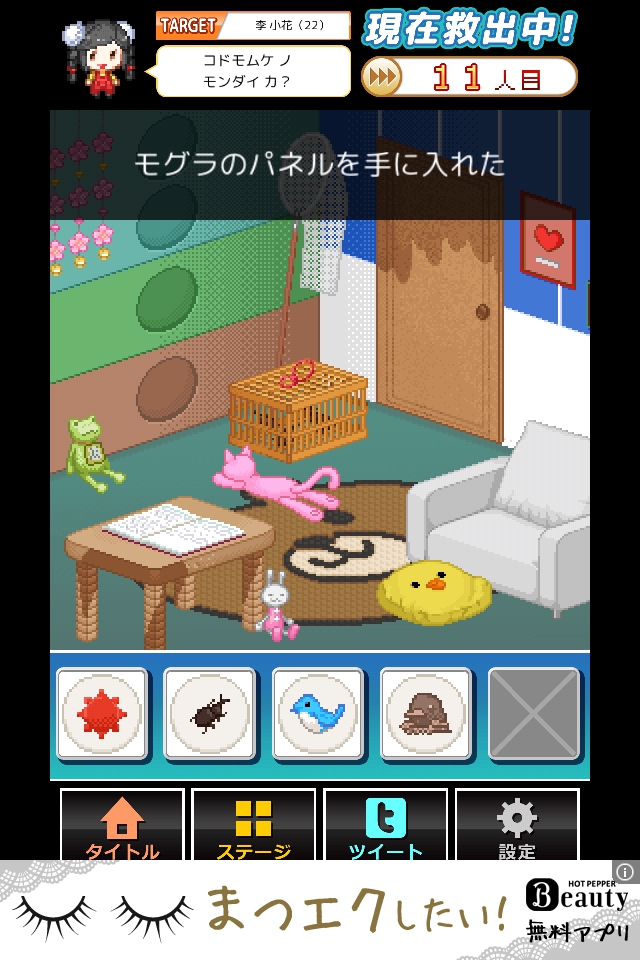The image size is (640, 960).
Task: Check the yellow chick cushion
Action: pyautogui.click(x=433, y=592)
